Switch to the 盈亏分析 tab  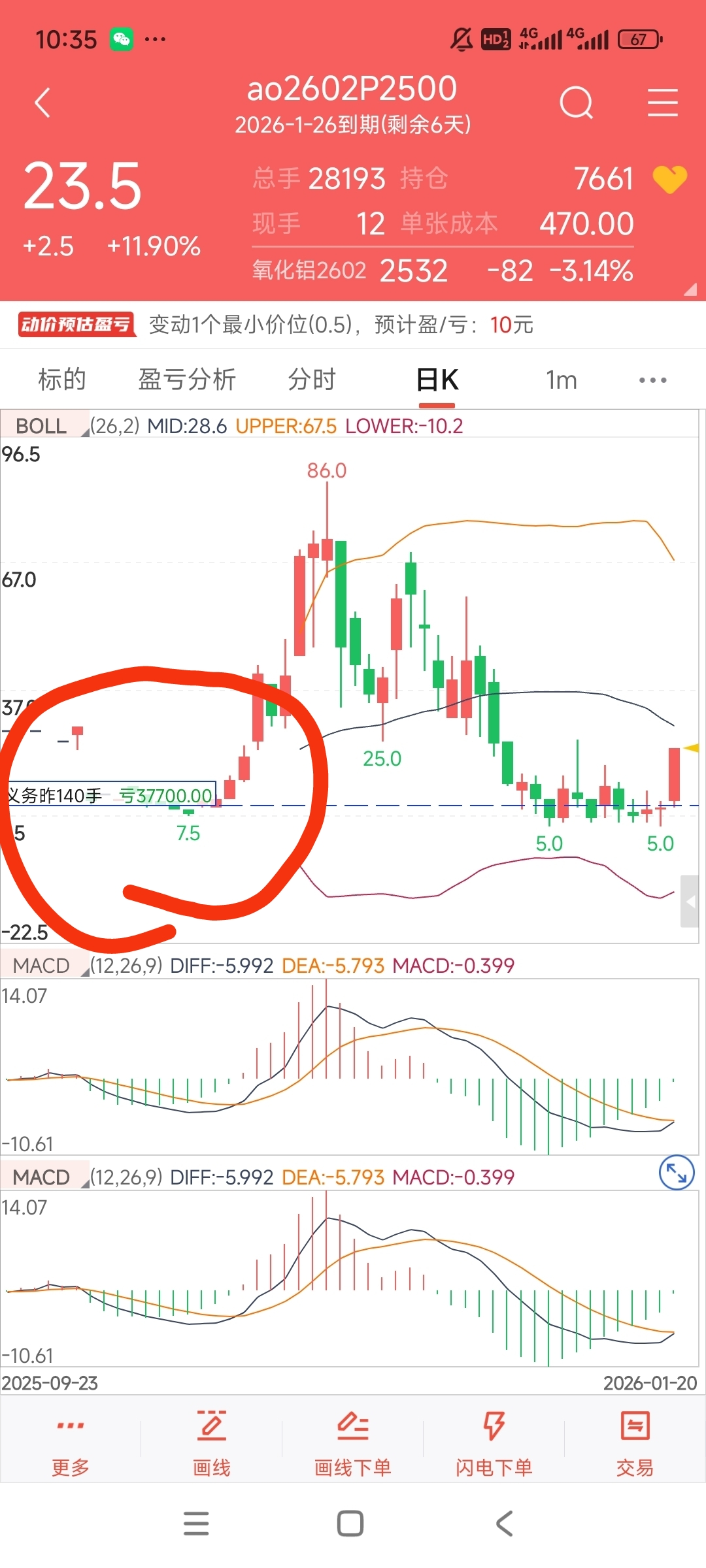[x=187, y=380]
